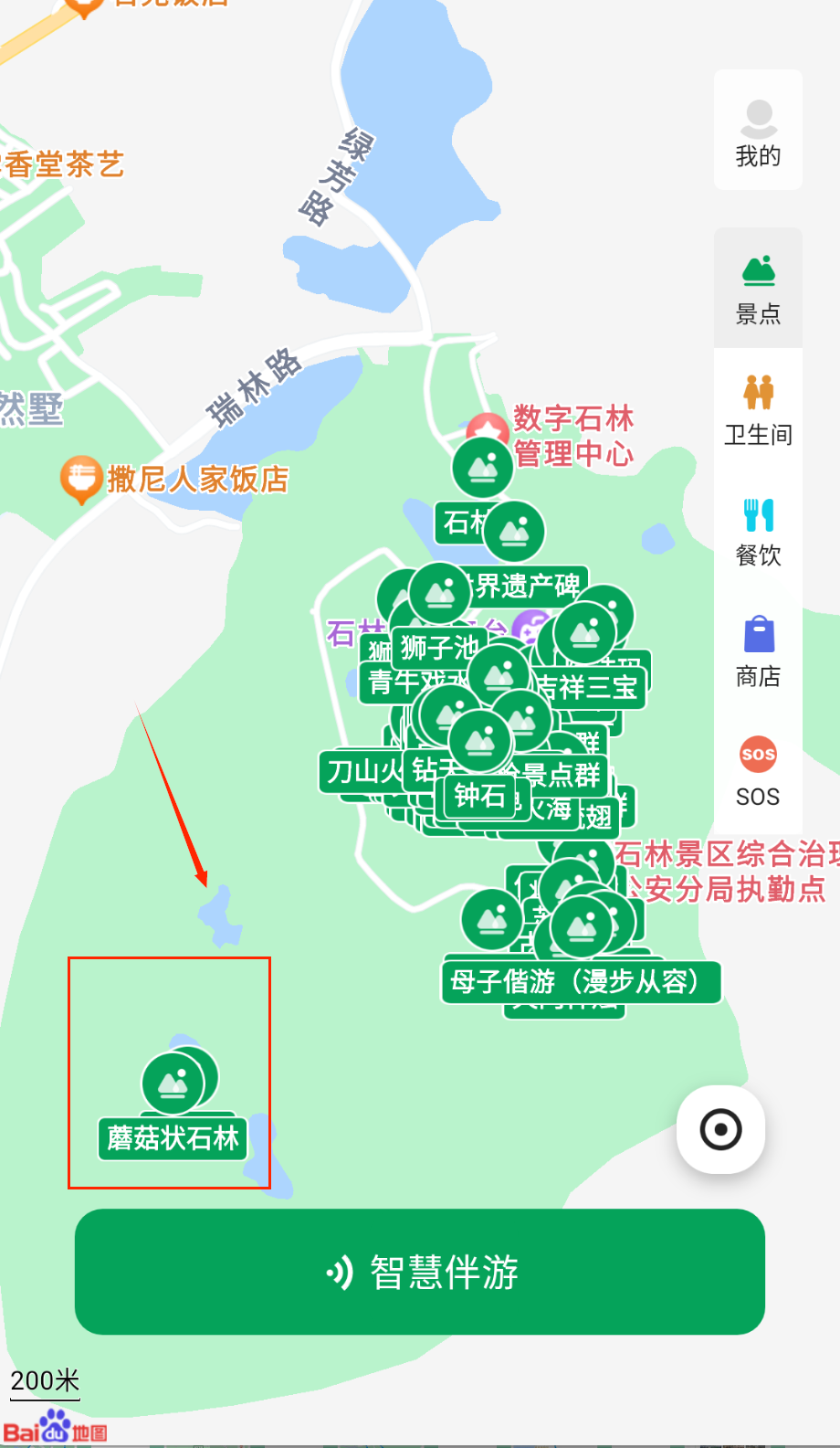
Task: Show 商店 shops on map
Action: (x=758, y=650)
